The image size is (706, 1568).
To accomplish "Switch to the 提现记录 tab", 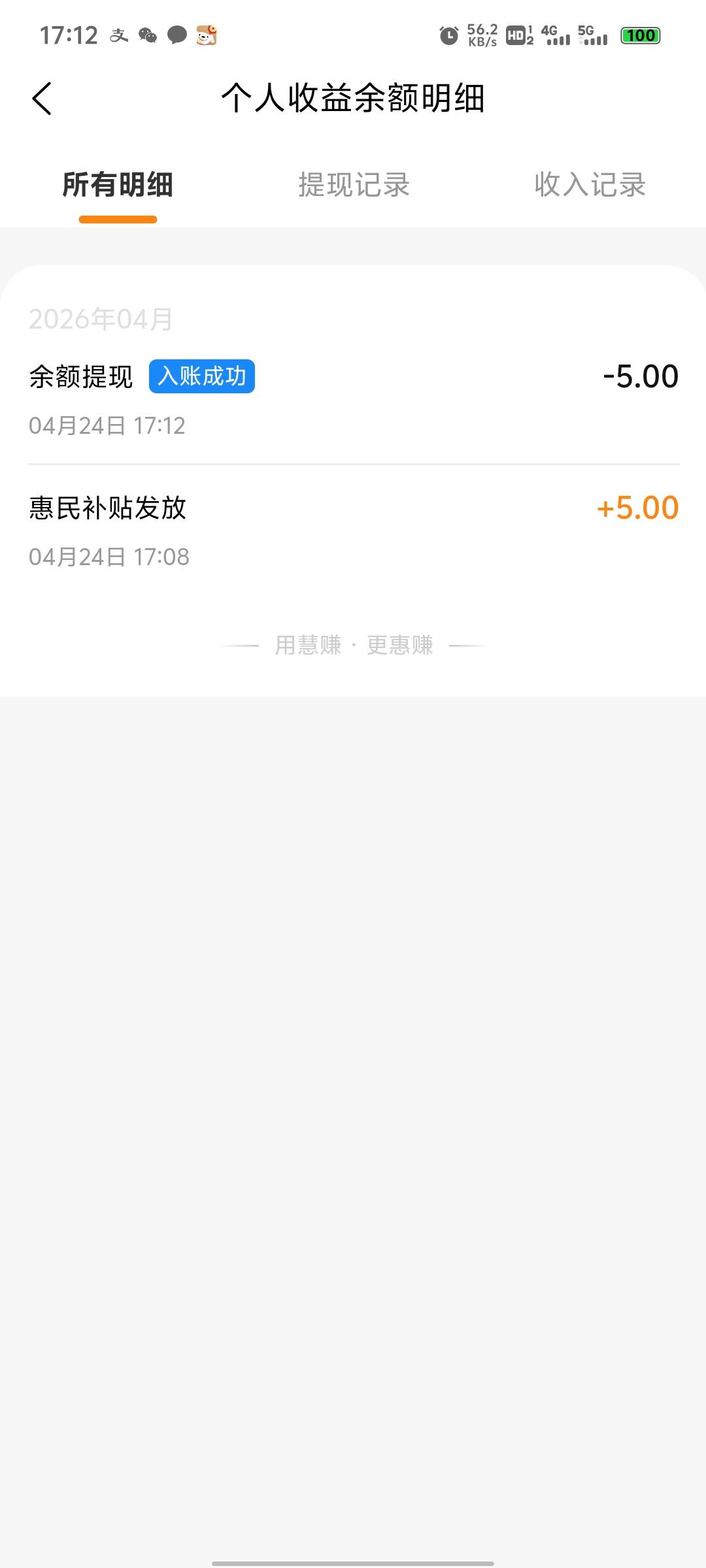I will (354, 185).
